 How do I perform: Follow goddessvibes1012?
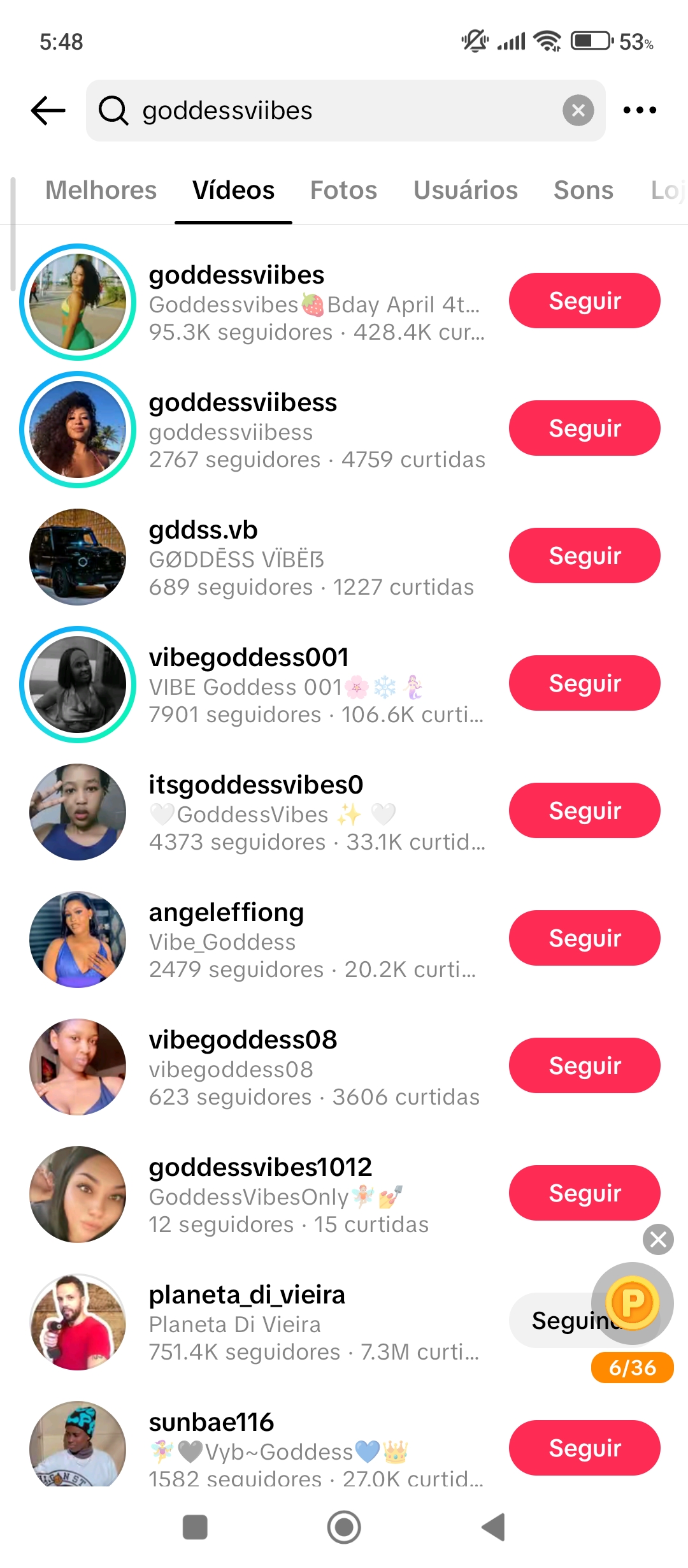pyautogui.click(x=584, y=1193)
